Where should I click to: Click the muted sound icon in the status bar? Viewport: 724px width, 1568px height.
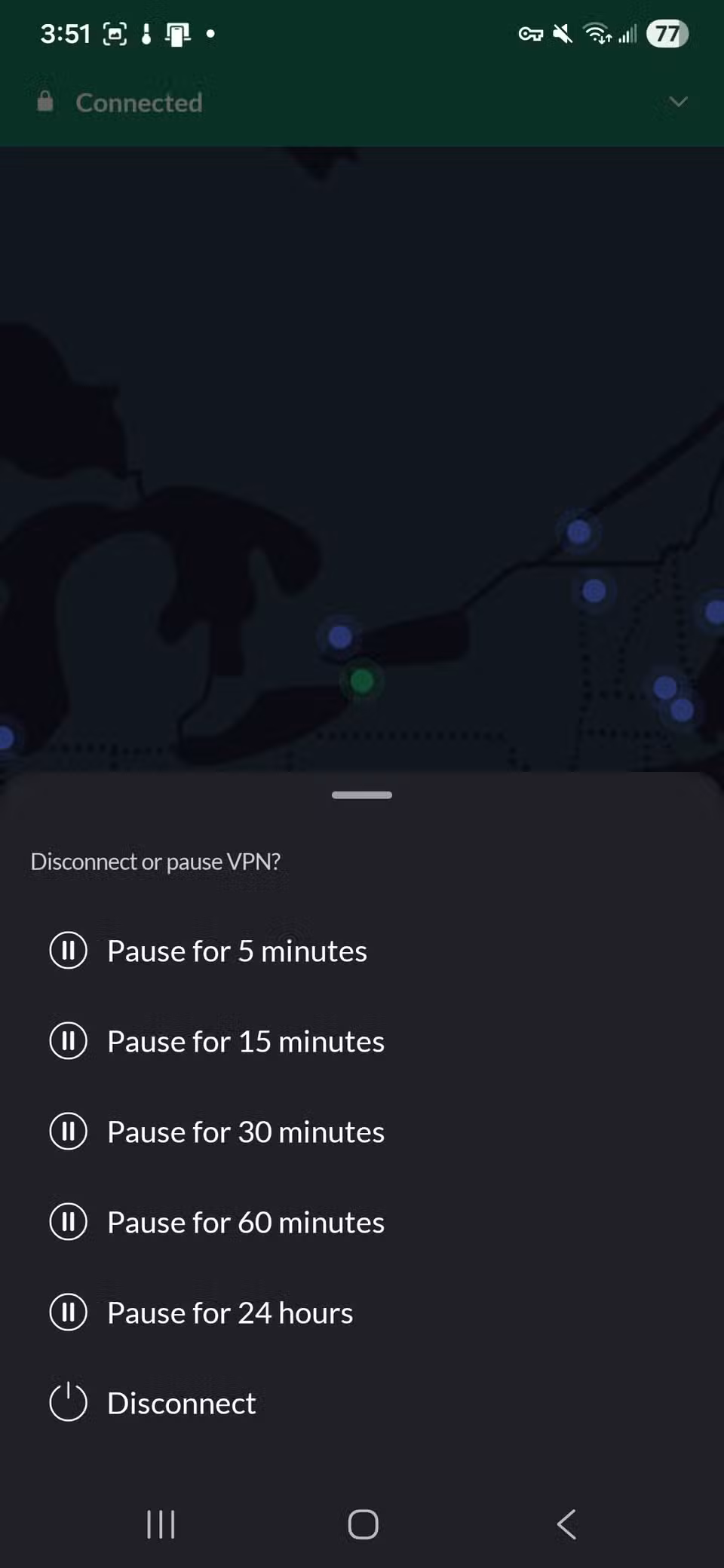[x=563, y=34]
